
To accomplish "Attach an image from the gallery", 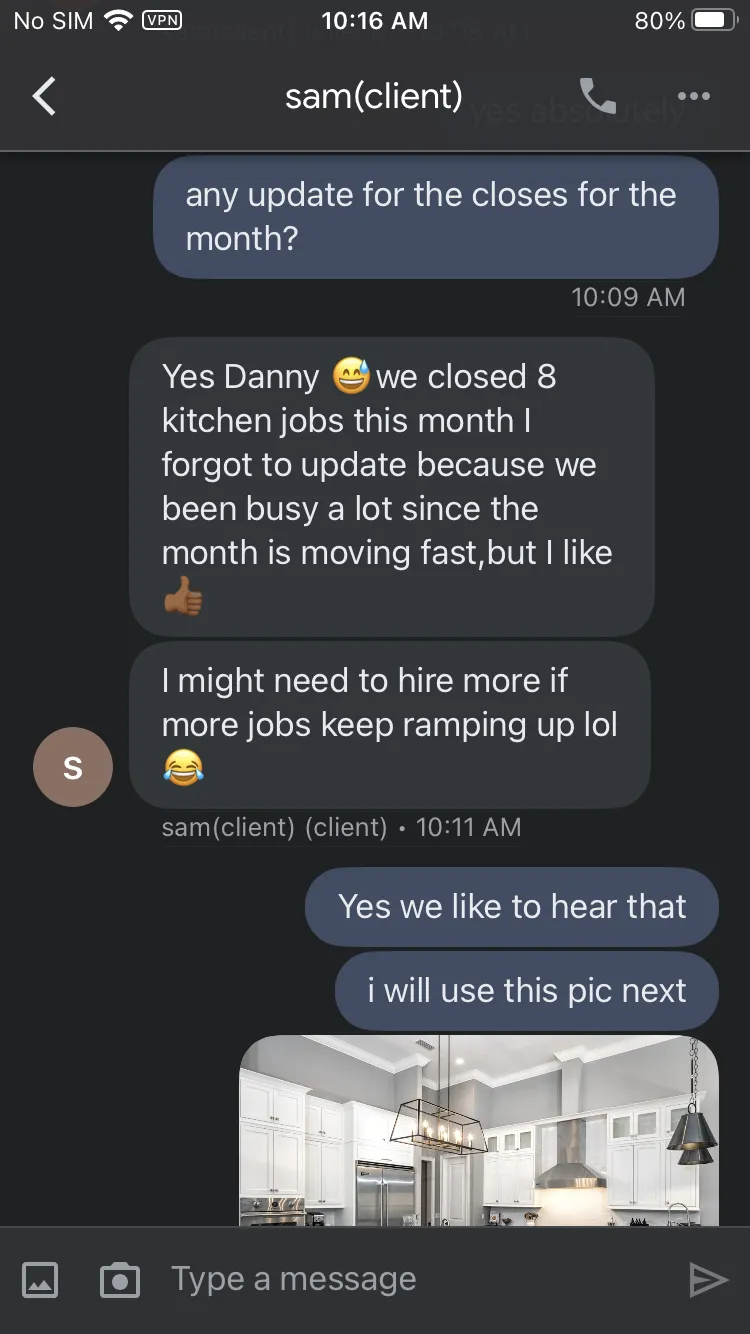I will [x=40, y=1280].
